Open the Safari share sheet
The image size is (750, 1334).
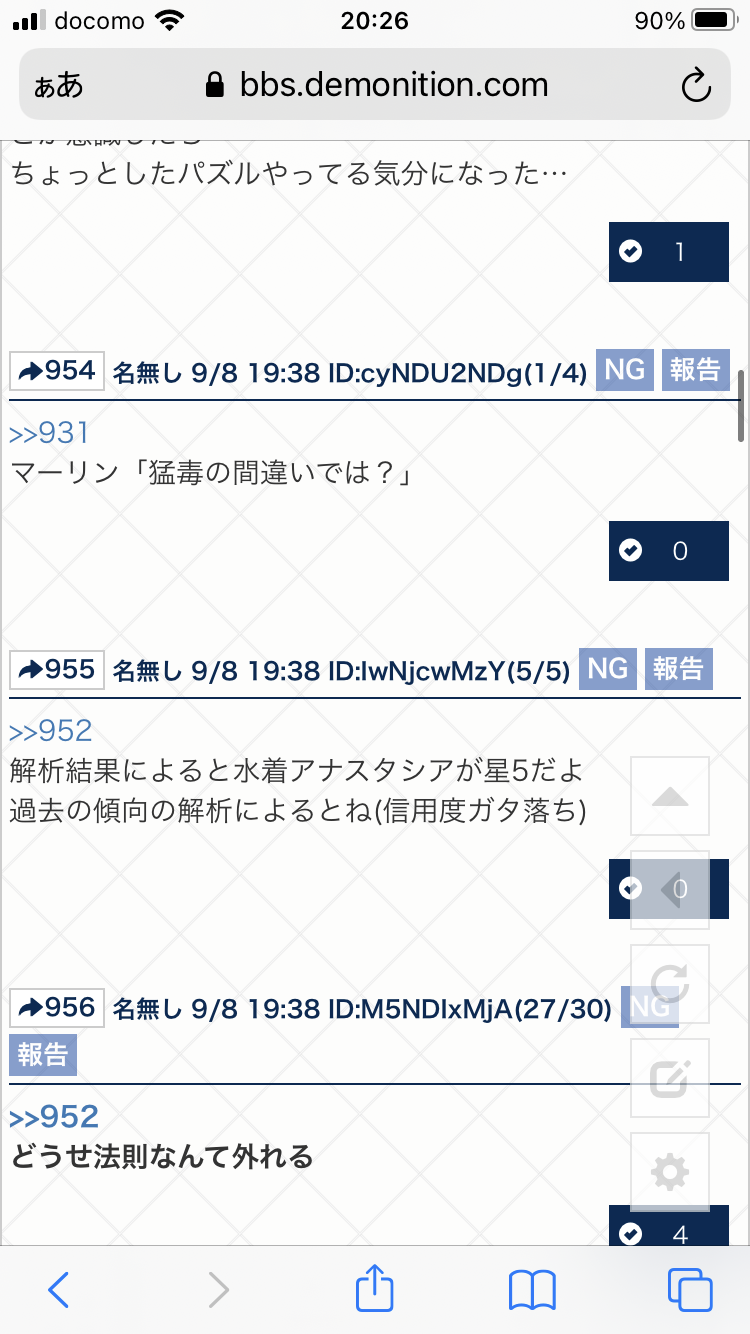coord(375,1290)
